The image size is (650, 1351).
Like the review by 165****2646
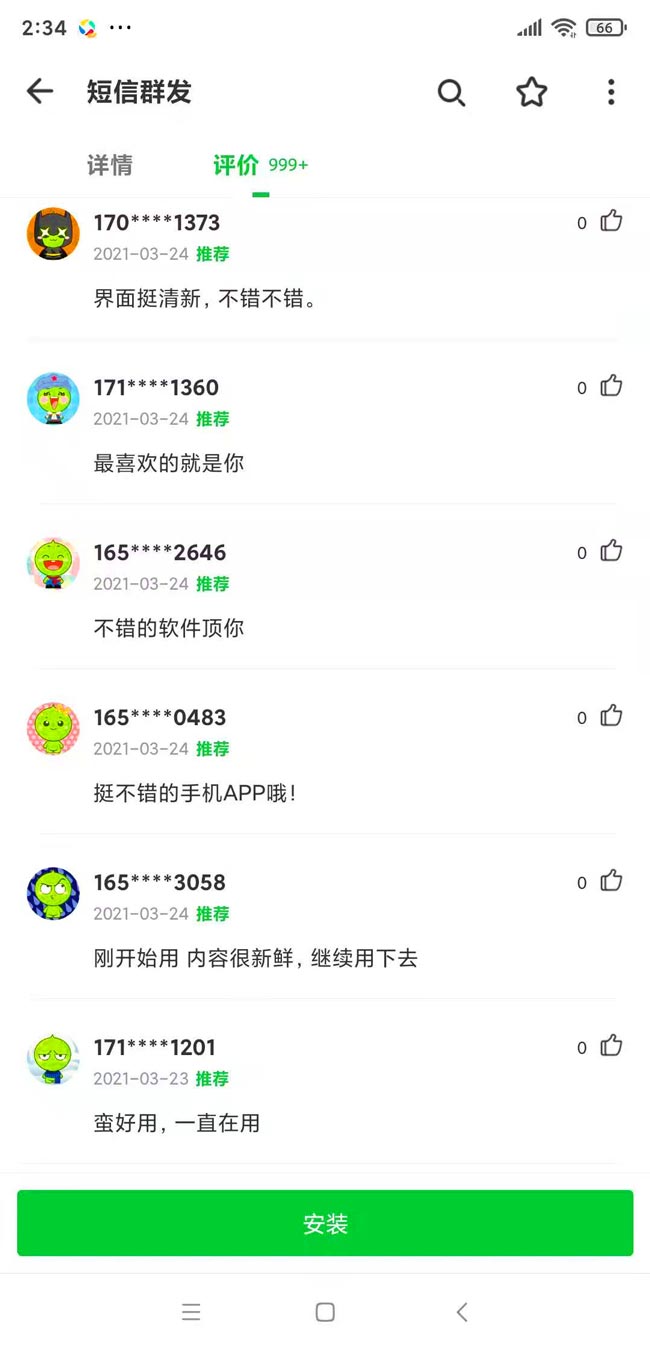[x=611, y=551]
